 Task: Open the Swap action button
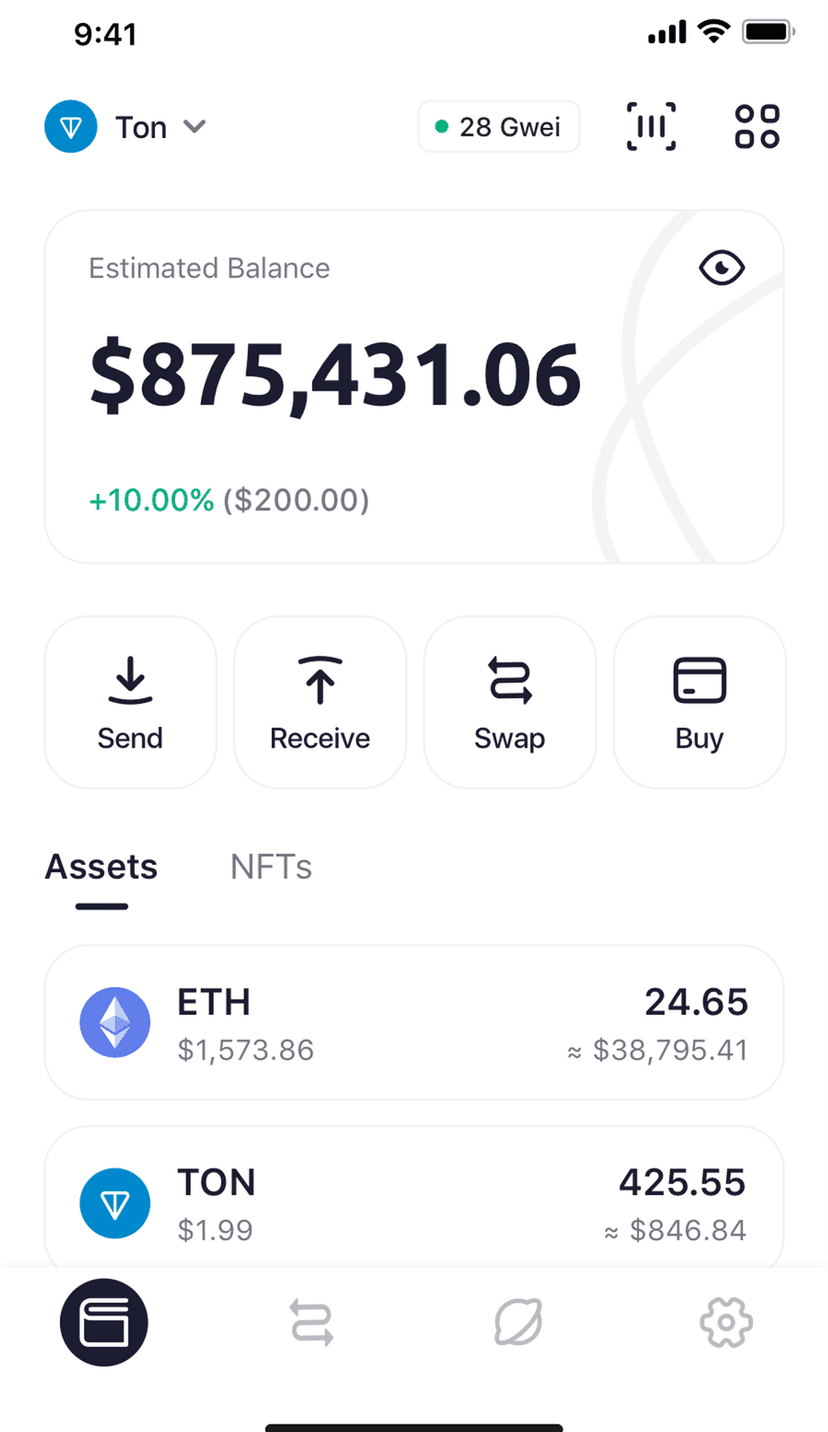[x=510, y=702]
